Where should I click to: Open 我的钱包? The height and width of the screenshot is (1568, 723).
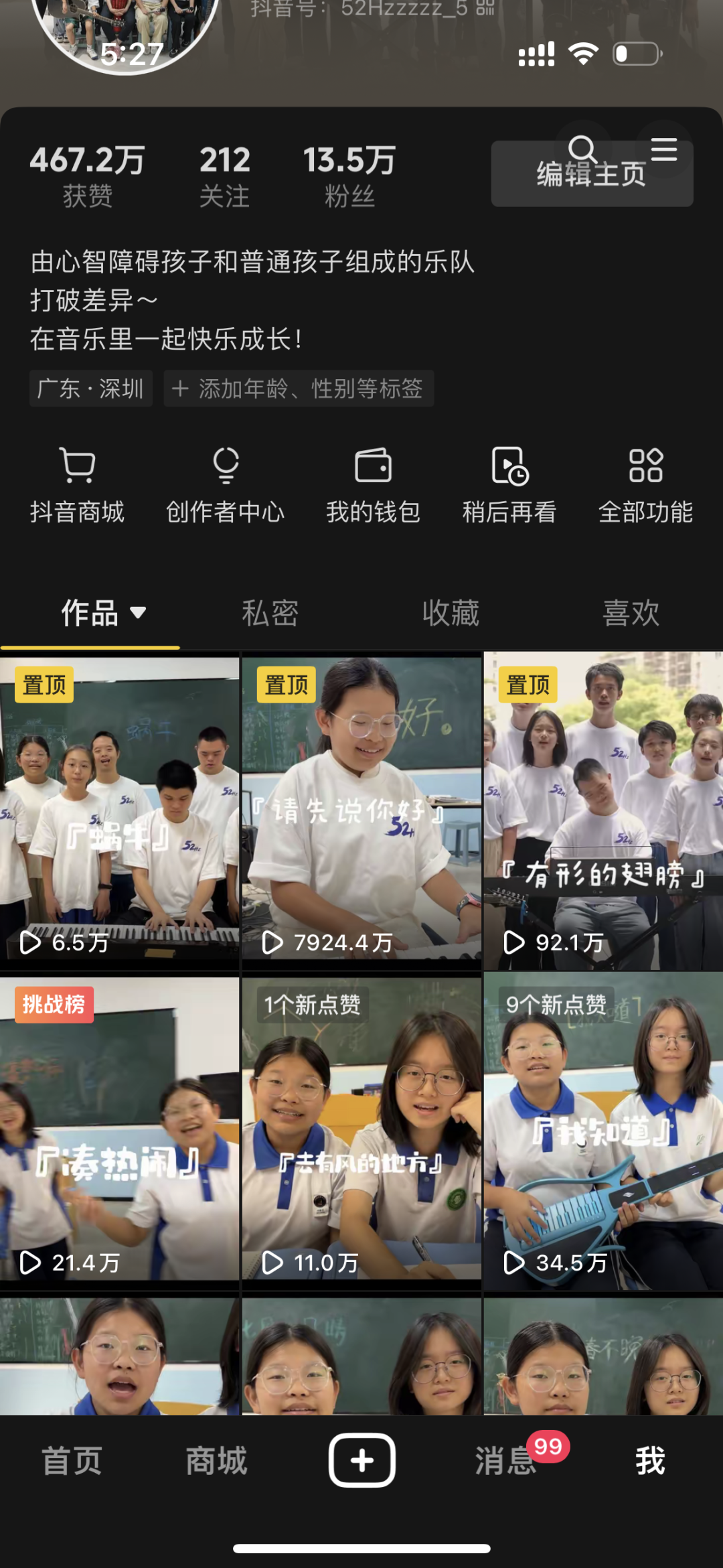[373, 484]
